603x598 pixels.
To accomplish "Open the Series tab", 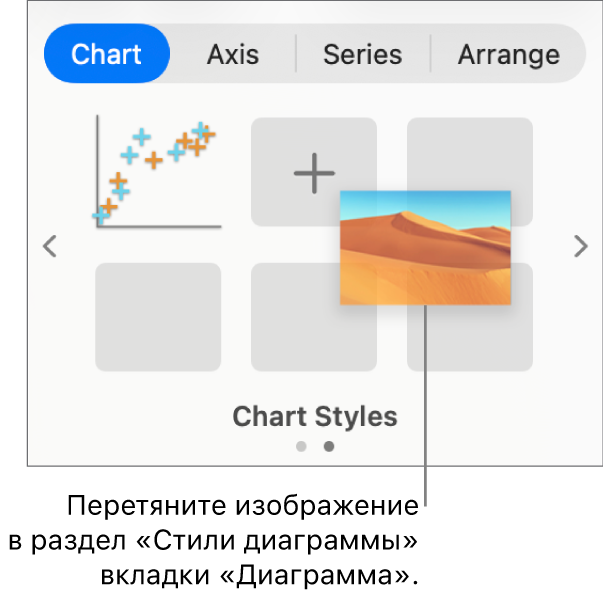I will click(362, 54).
